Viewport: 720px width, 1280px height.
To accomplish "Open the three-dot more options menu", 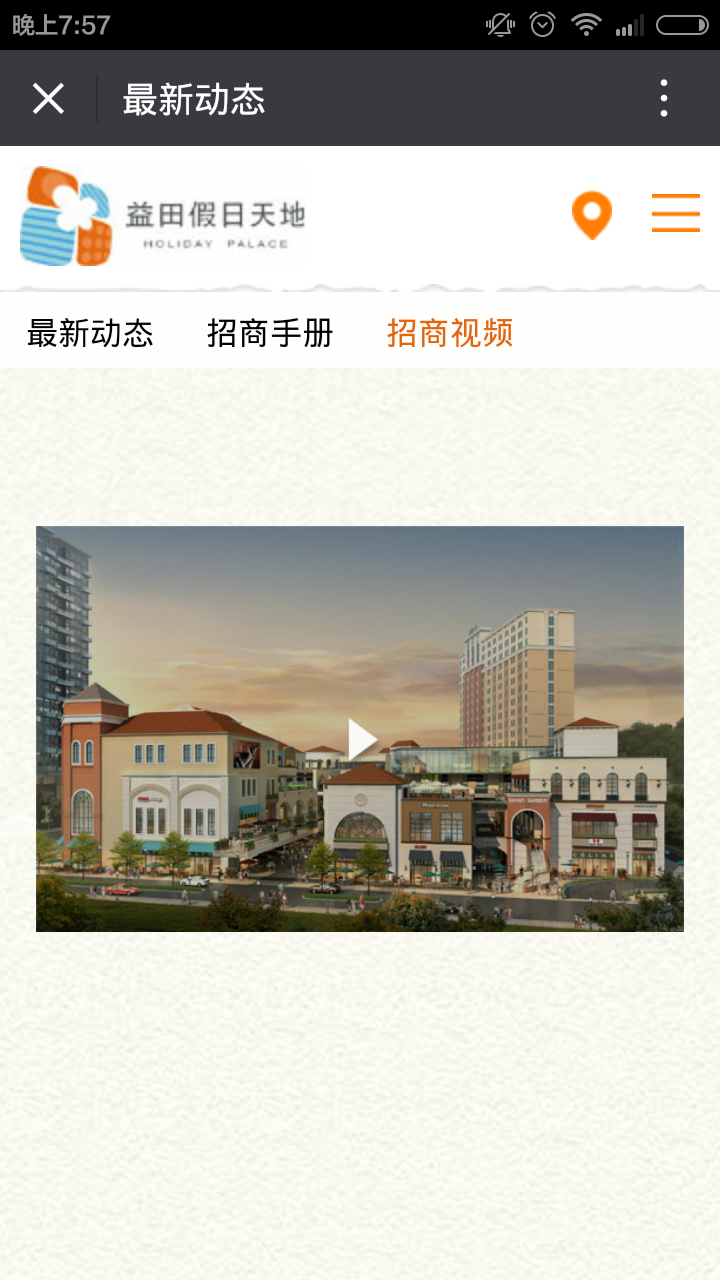I will click(663, 97).
